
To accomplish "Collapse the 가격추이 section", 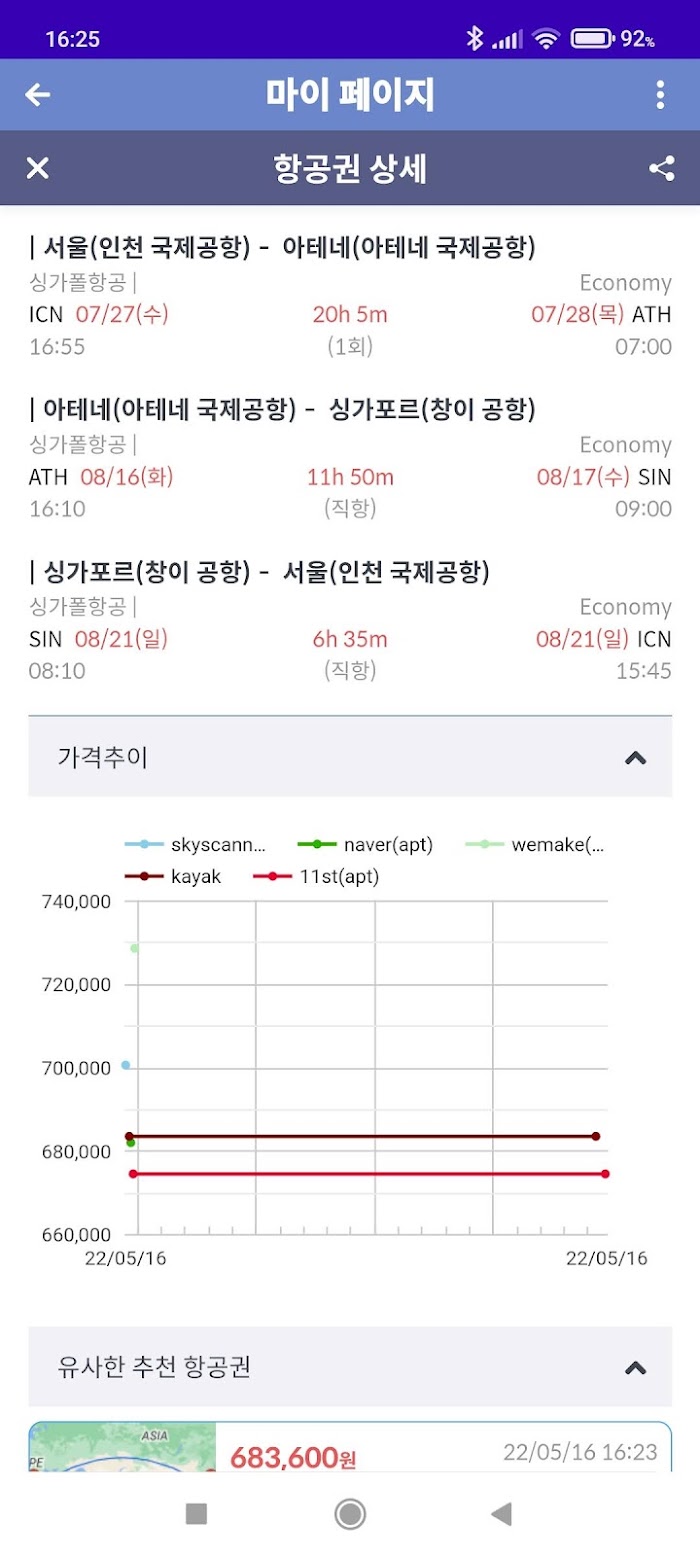I will tap(635, 758).
